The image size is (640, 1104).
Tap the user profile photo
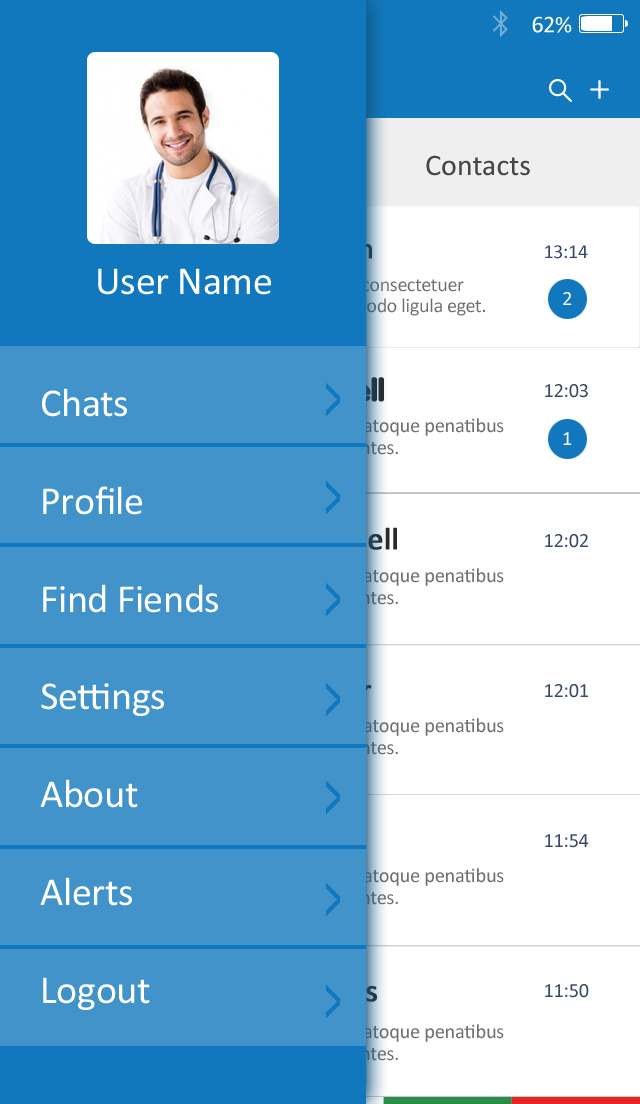183,148
